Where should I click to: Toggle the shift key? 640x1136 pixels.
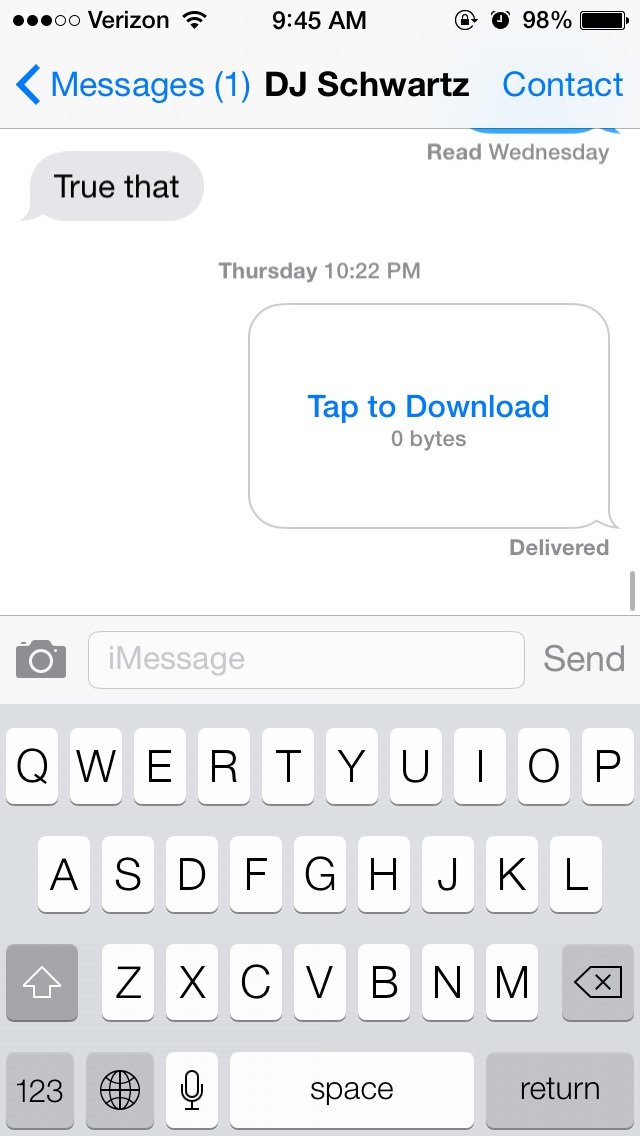[x=42, y=982]
